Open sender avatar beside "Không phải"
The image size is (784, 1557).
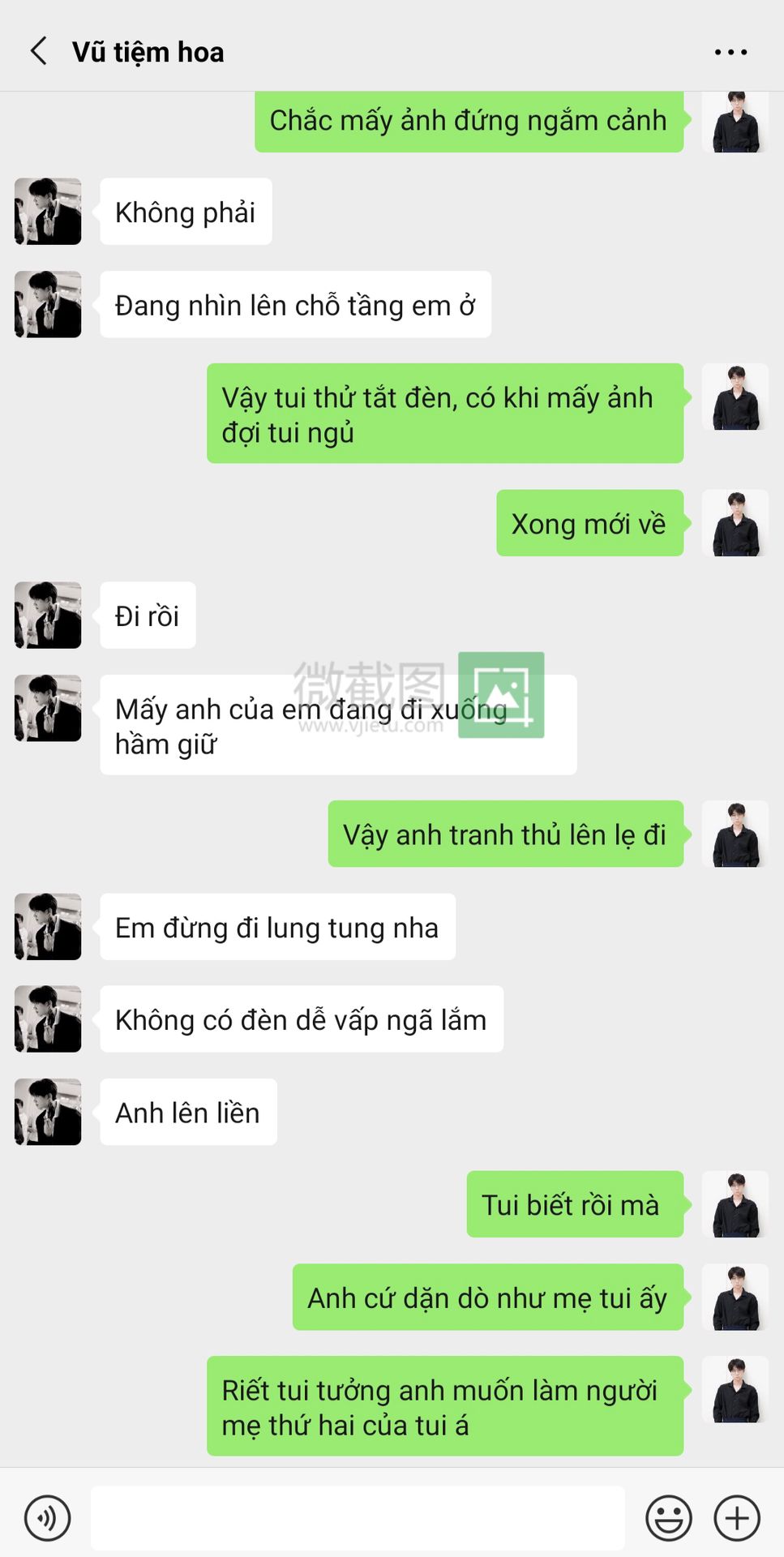click(x=48, y=212)
